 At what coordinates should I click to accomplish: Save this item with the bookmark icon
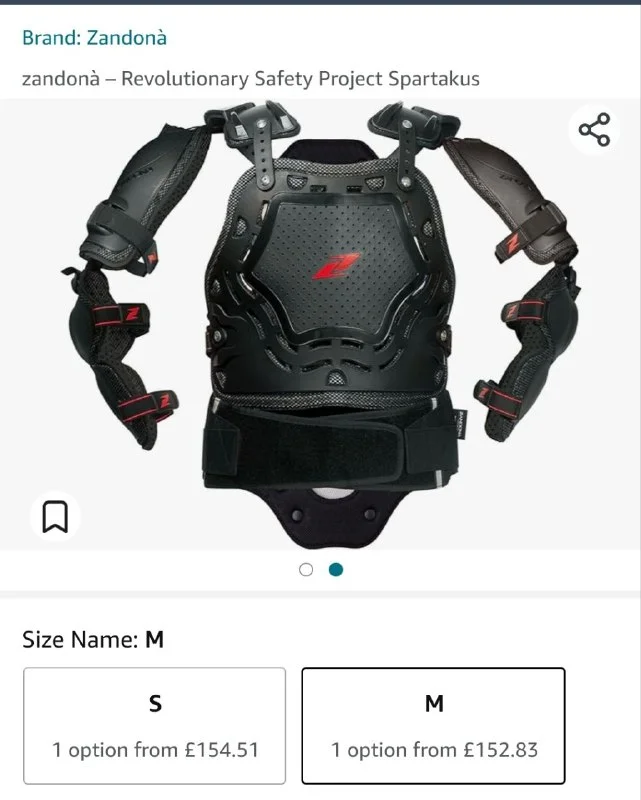55,516
